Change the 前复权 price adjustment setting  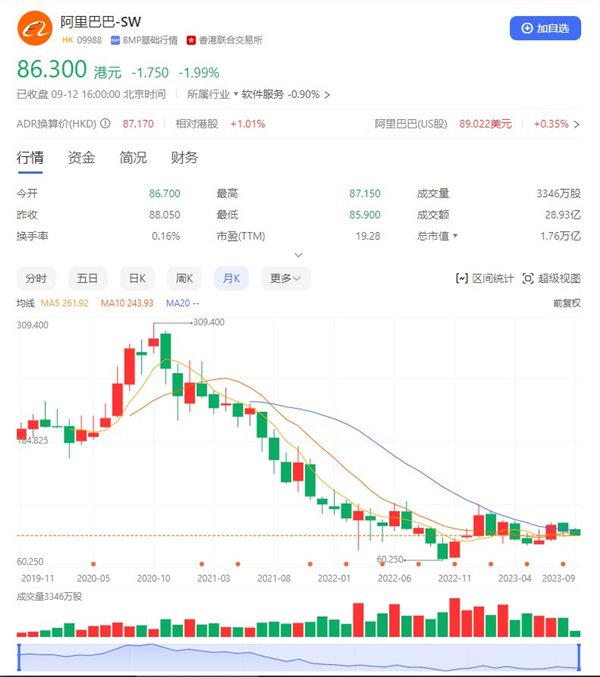tap(566, 303)
